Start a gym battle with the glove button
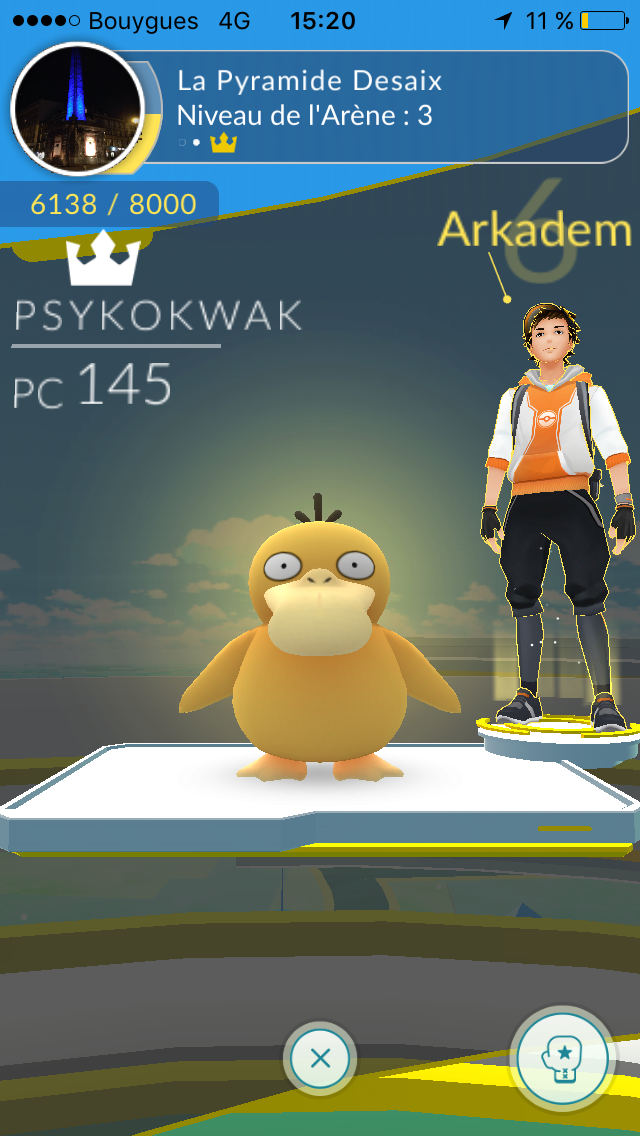 [563, 1058]
